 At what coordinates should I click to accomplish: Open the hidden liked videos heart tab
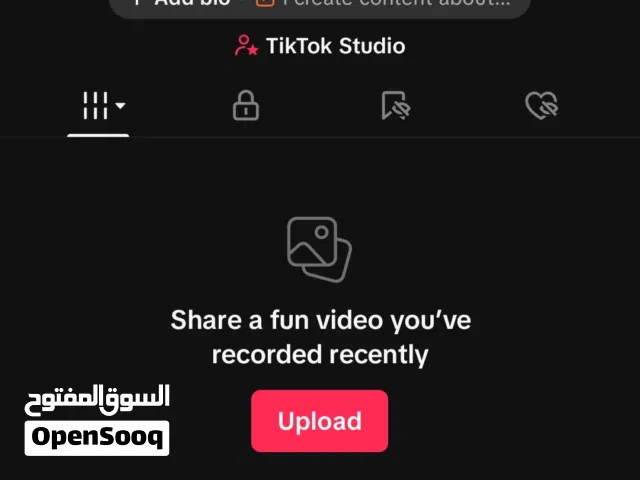pyautogui.click(x=541, y=105)
